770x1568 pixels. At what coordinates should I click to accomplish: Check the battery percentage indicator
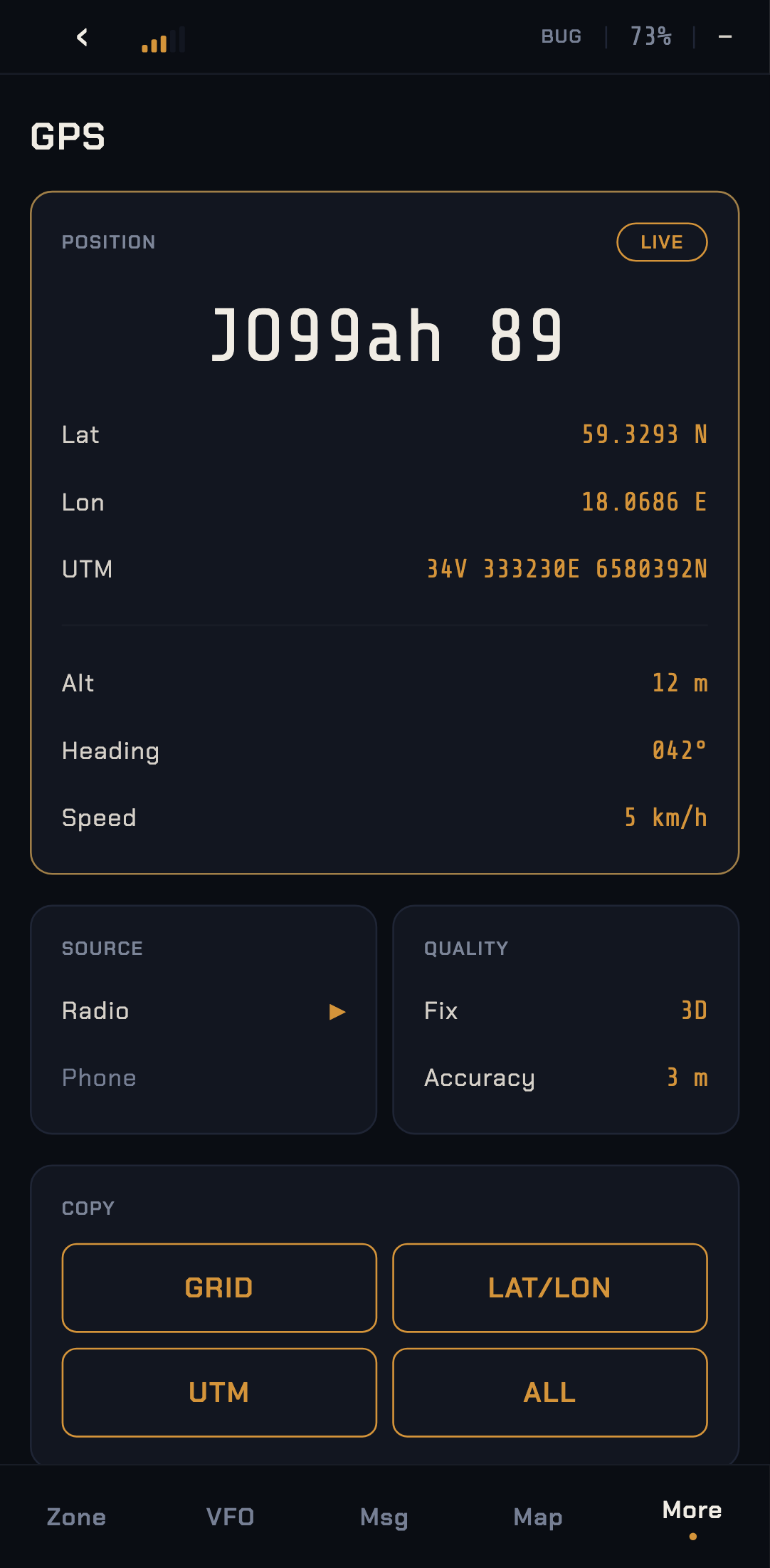(x=650, y=36)
